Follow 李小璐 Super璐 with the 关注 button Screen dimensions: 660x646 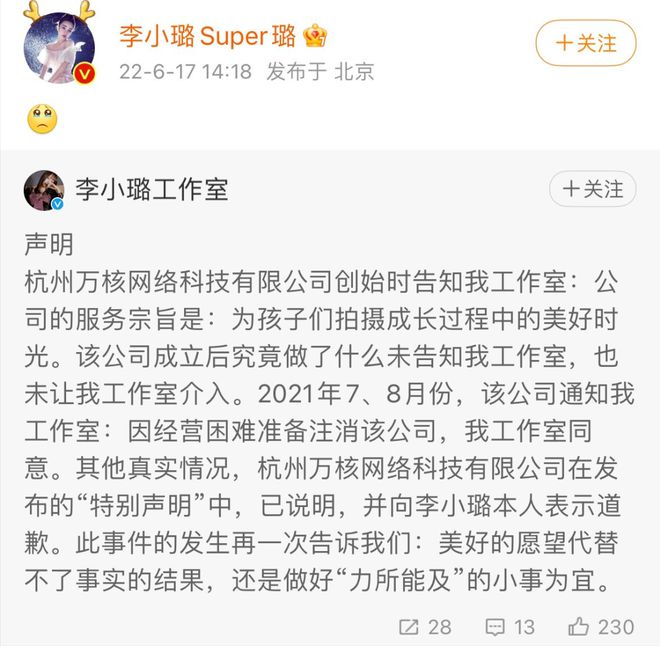(x=585, y=43)
